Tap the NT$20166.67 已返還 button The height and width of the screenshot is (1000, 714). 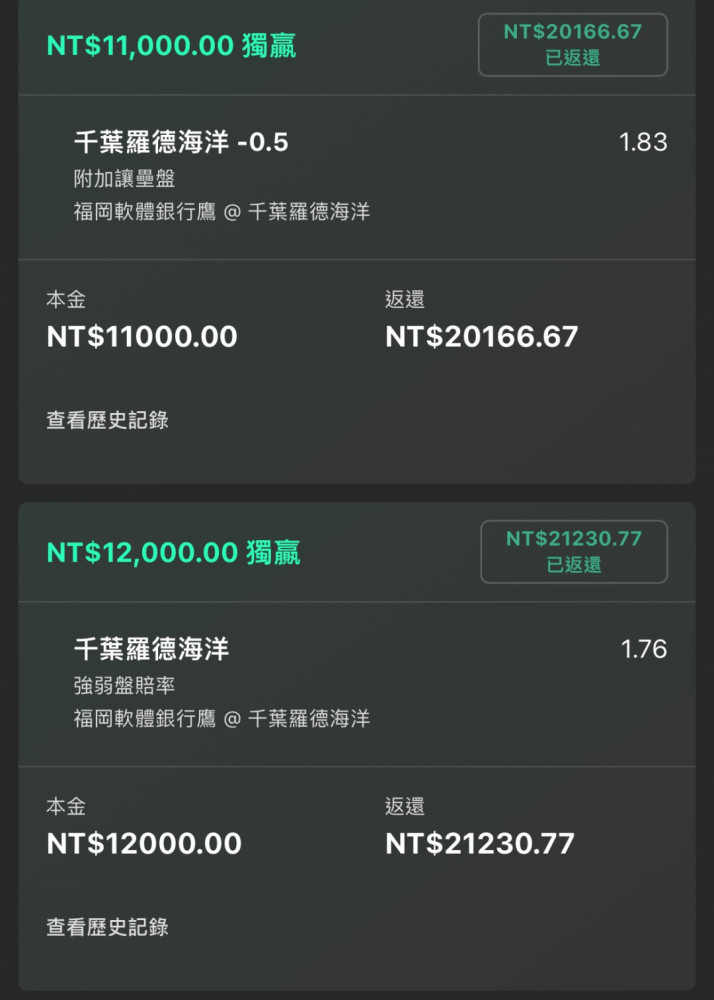tap(572, 45)
